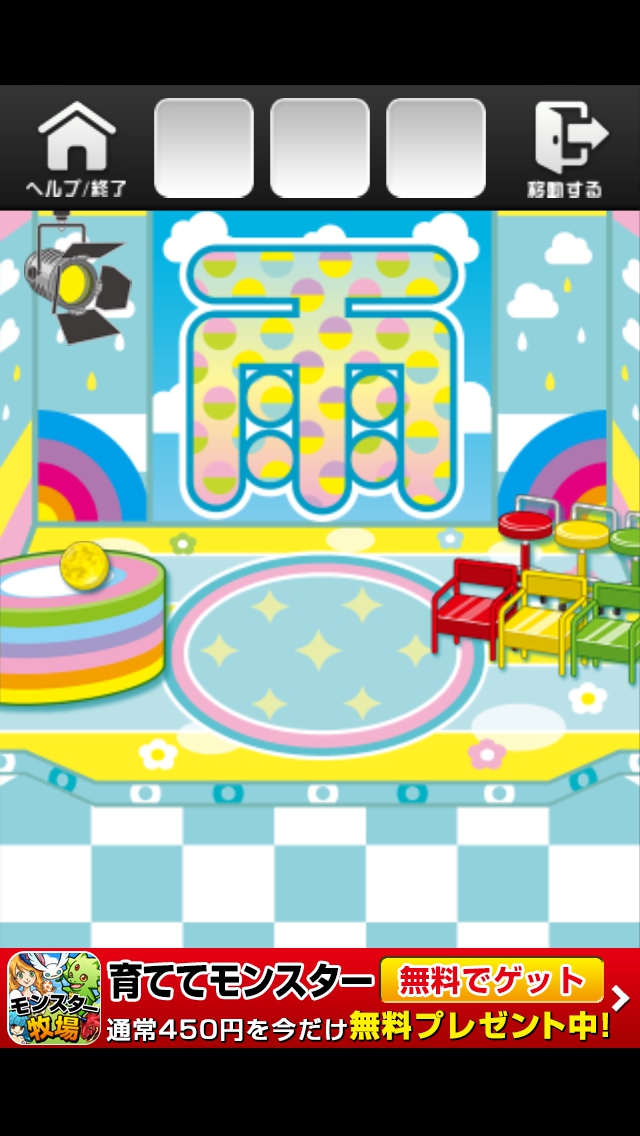640x1136 pixels.
Task: Tap the 無料でゲット button in the ad
Action: coord(492,980)
